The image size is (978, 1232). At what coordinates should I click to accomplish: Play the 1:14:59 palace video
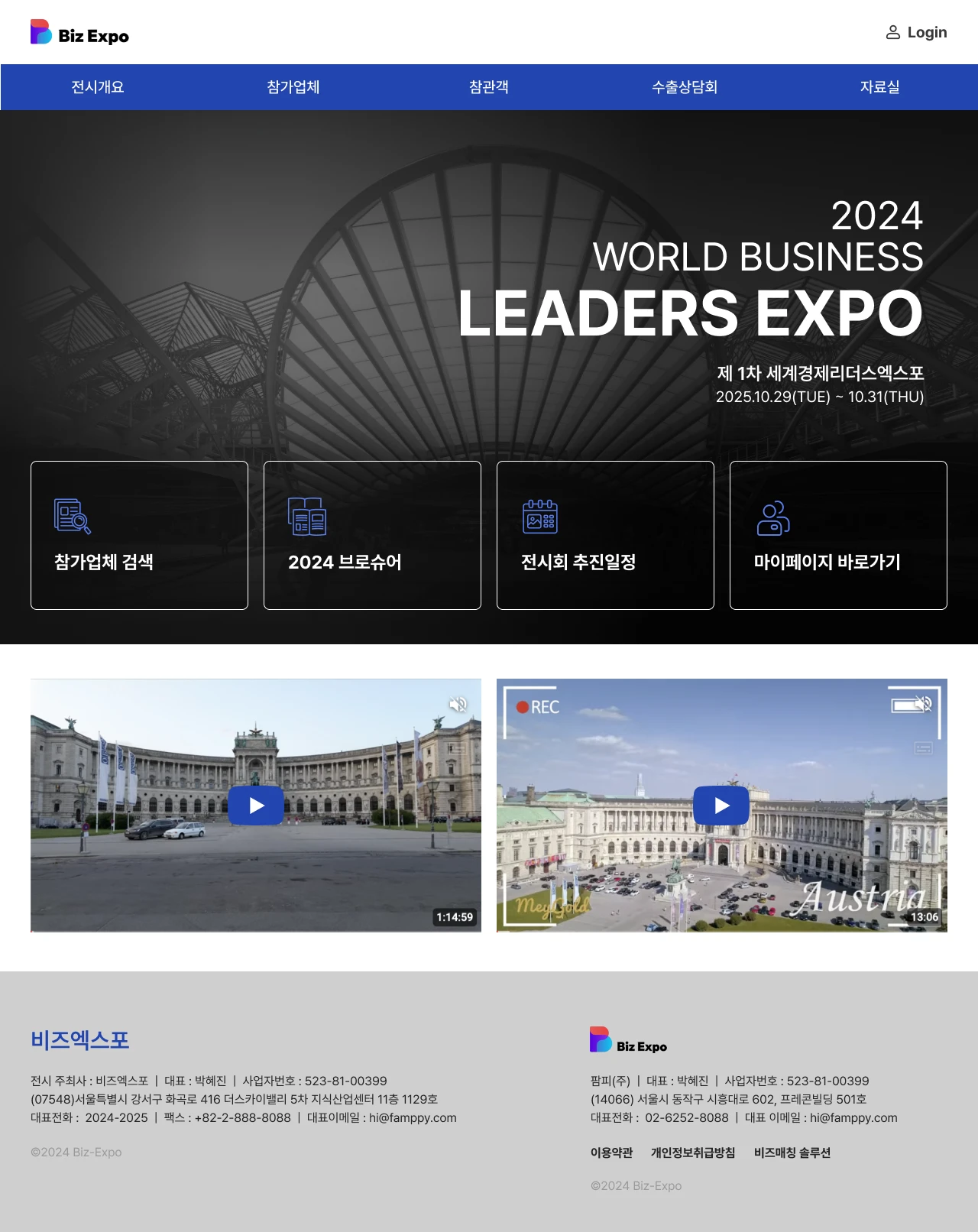tap(256, 806)
